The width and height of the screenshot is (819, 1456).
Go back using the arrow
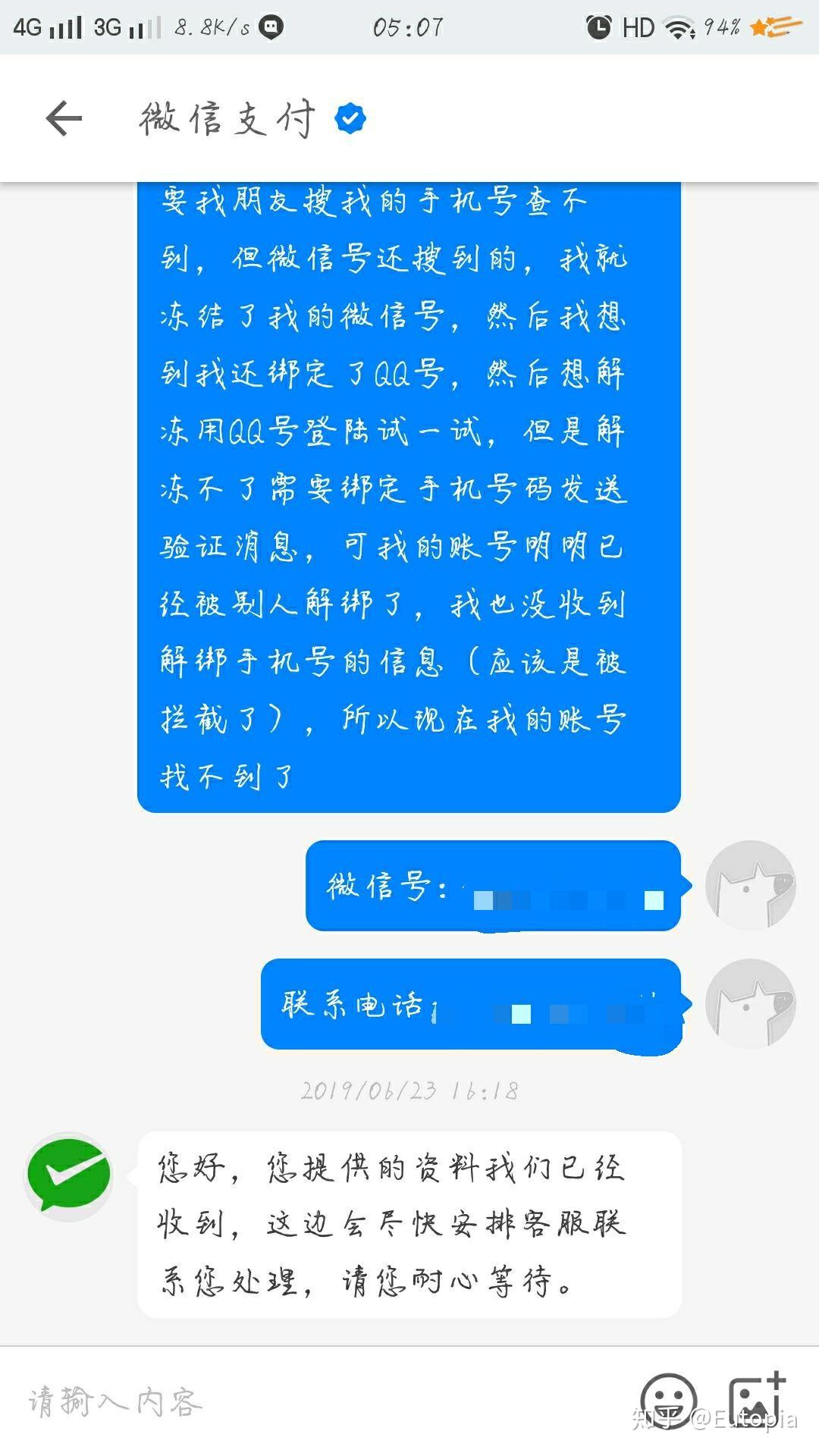pos(64,119)
